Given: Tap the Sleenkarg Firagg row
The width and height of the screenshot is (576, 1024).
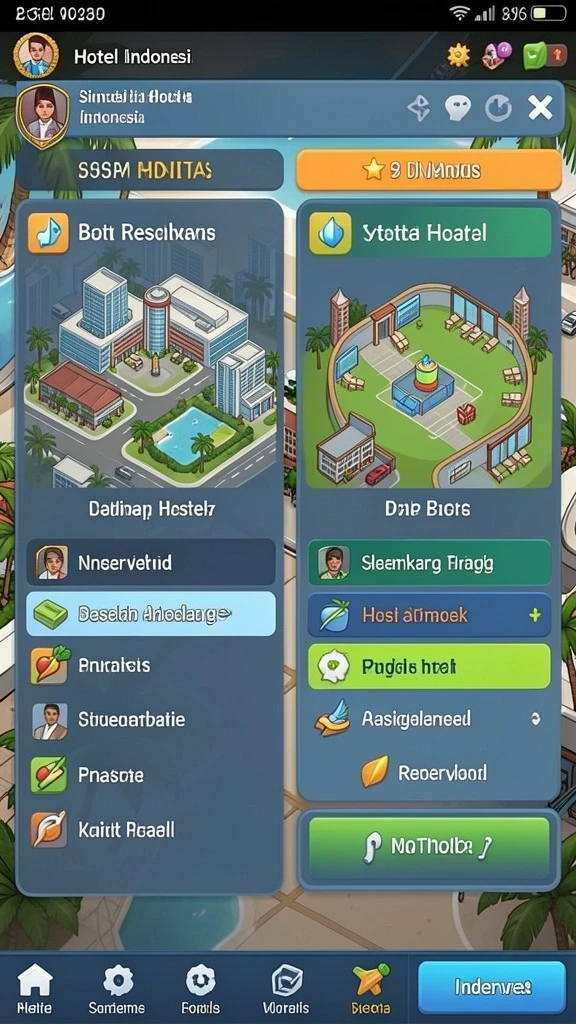Looking at the screenshot, I should pos(429,562).
